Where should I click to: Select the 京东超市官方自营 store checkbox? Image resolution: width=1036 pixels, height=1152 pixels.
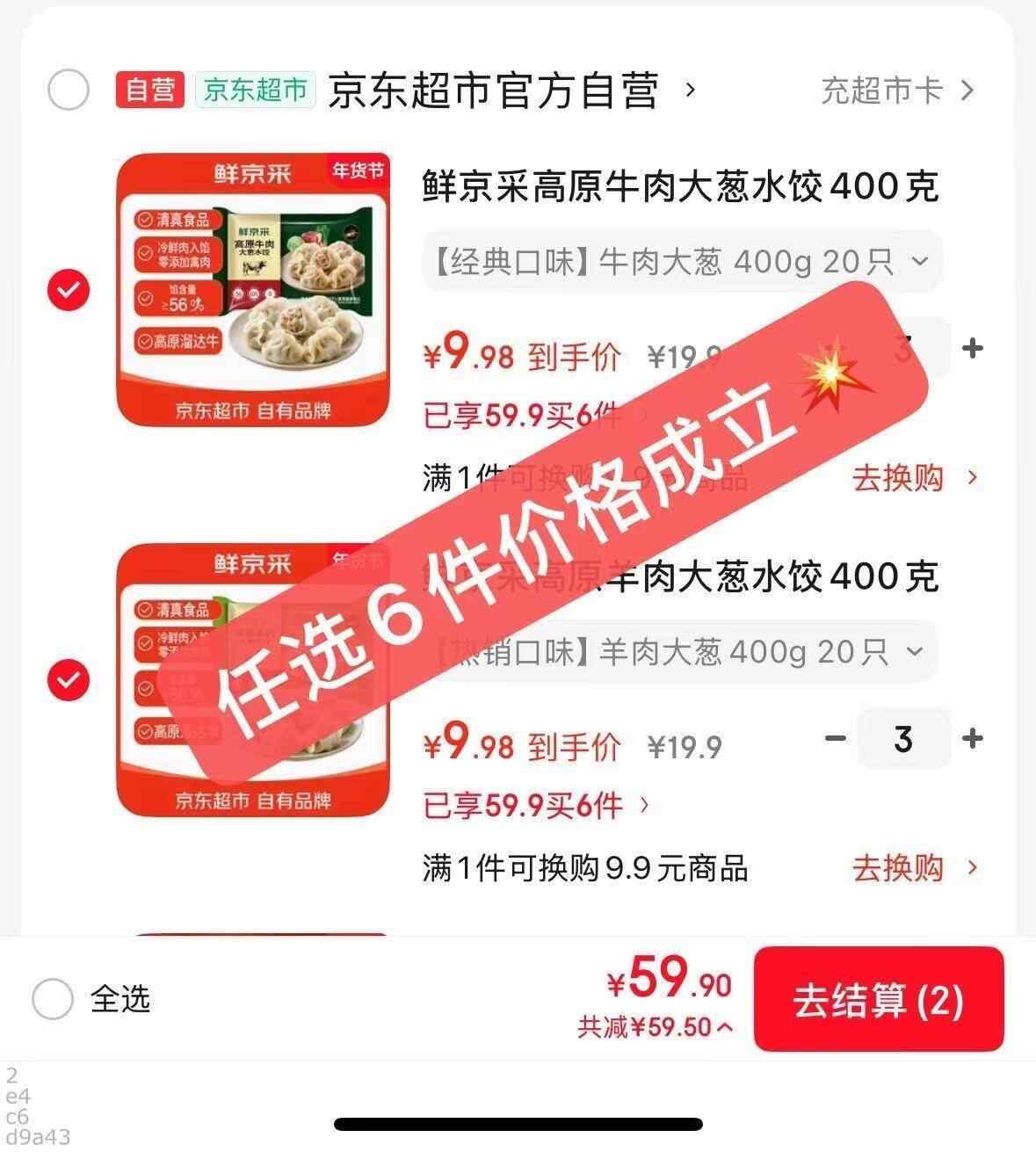(x=69, y=90)
